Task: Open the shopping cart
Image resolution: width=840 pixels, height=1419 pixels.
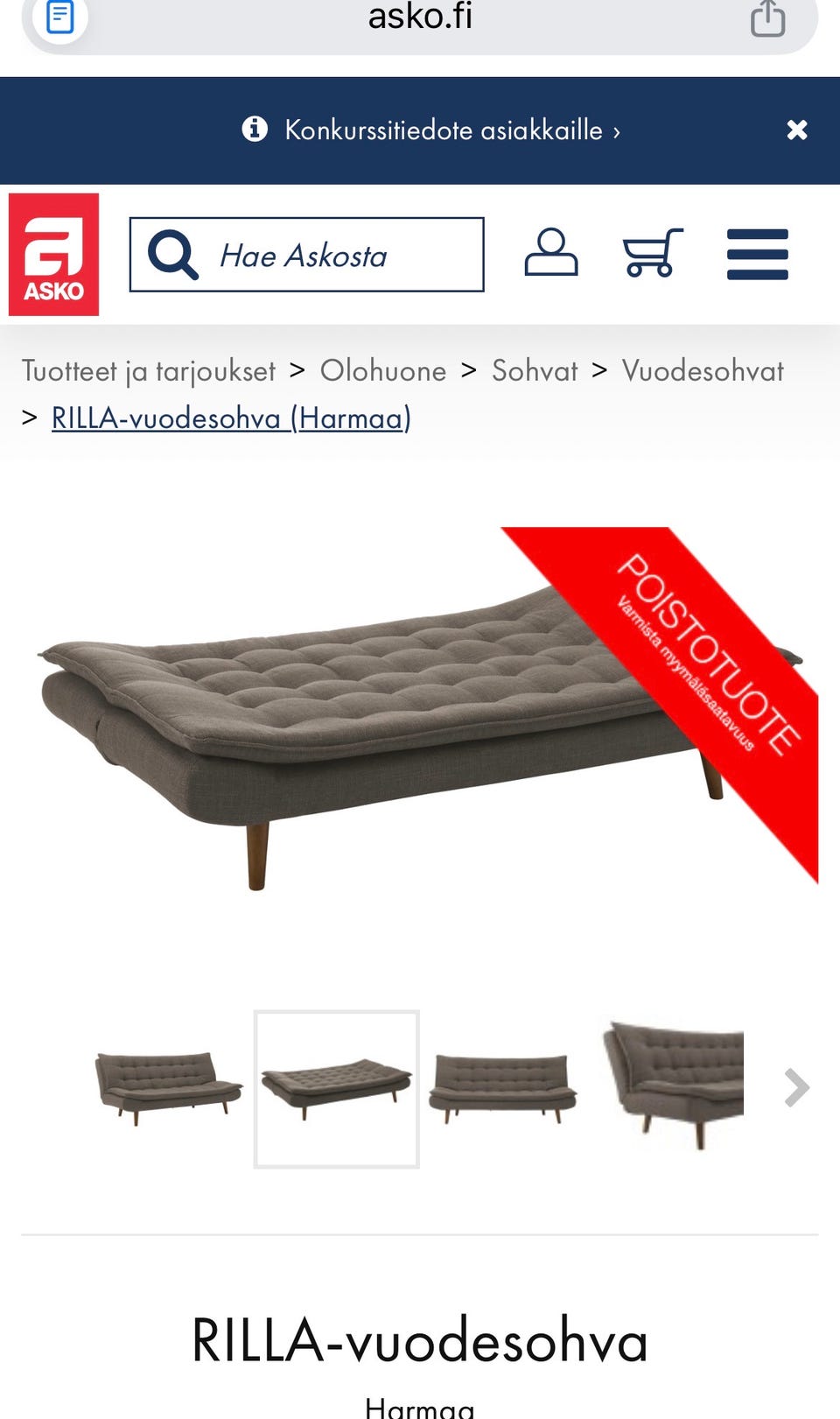Action: coord(653,253)
